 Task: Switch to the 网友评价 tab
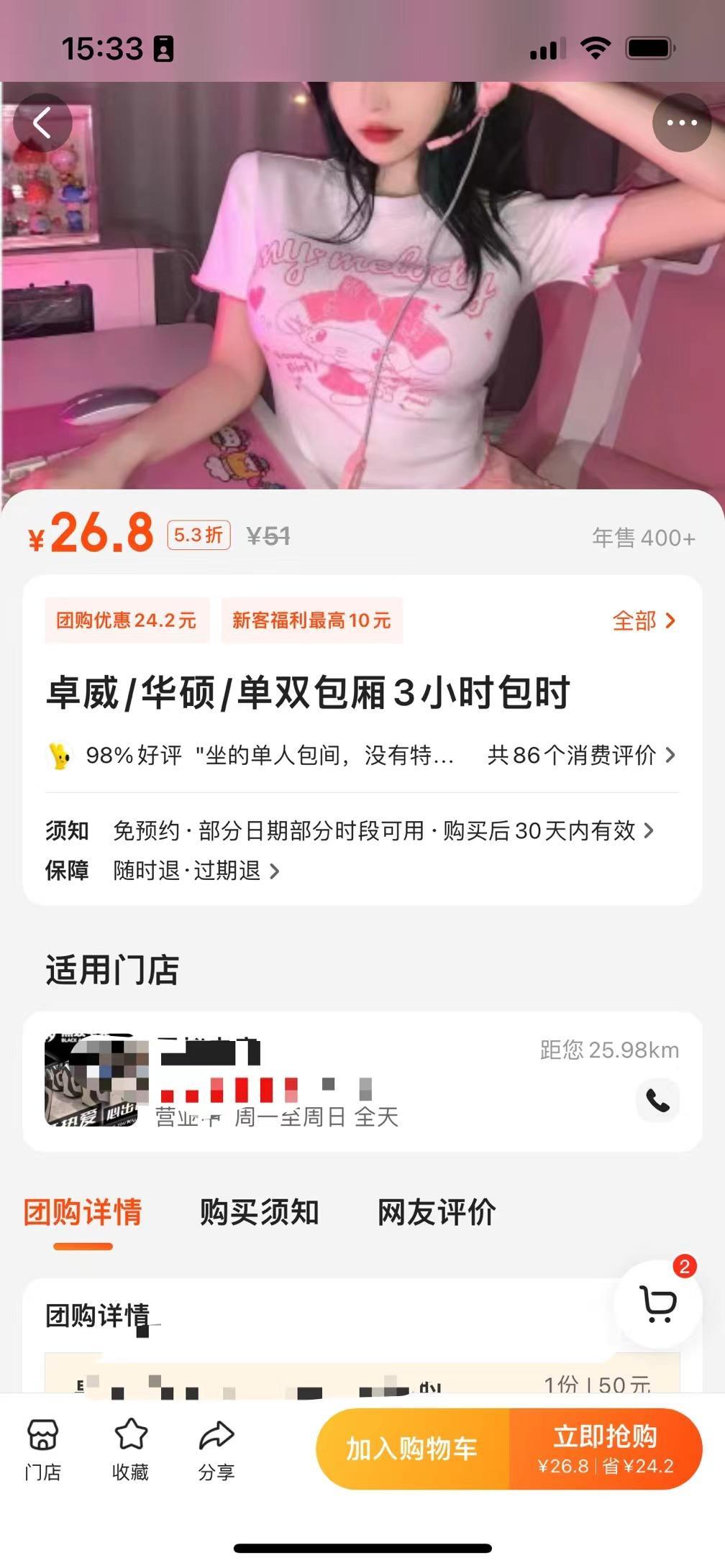click(x=437, y=1212)
